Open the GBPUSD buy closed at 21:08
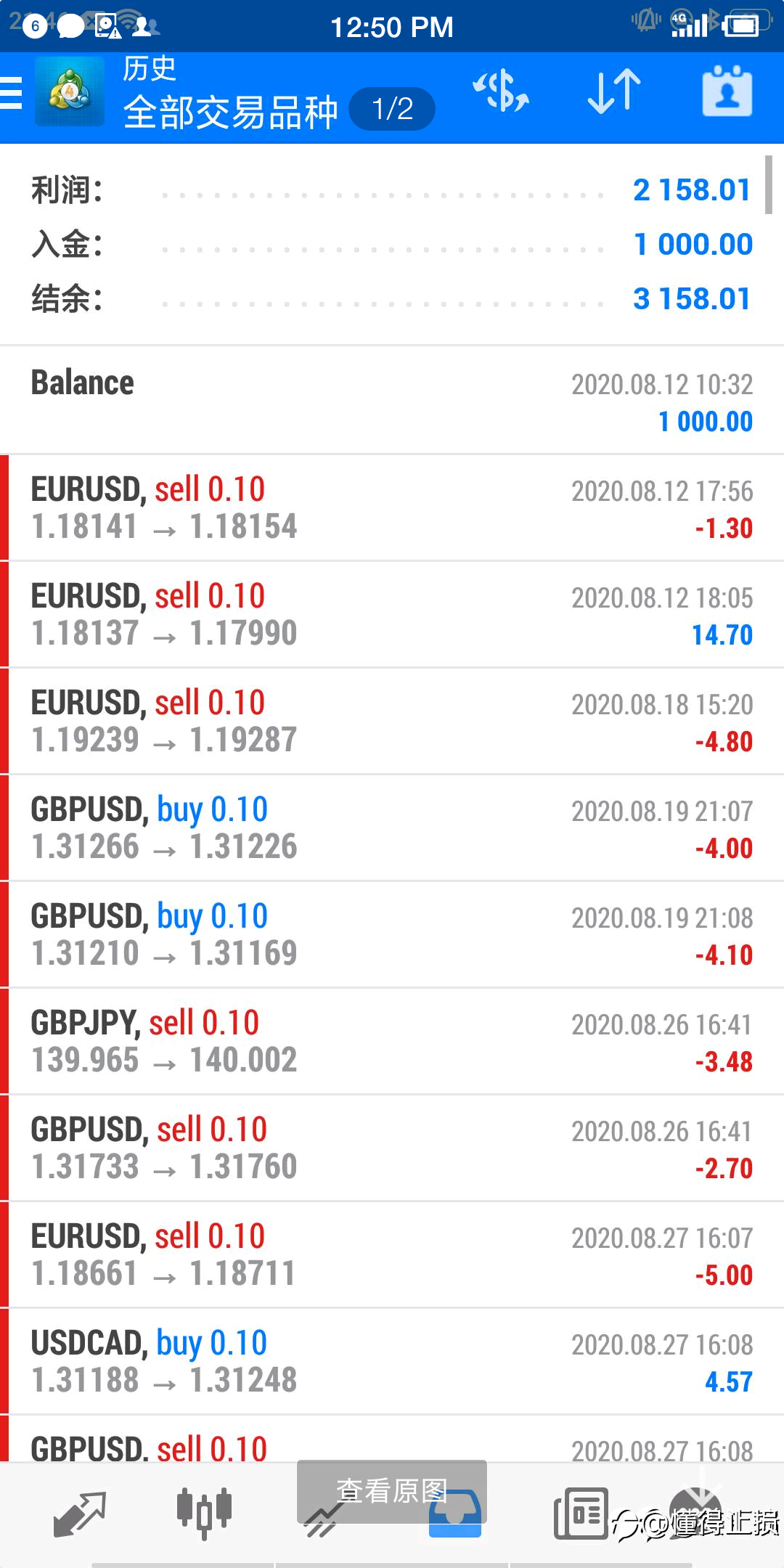This screenshot has height=1568, width=784. coord(392,935)
